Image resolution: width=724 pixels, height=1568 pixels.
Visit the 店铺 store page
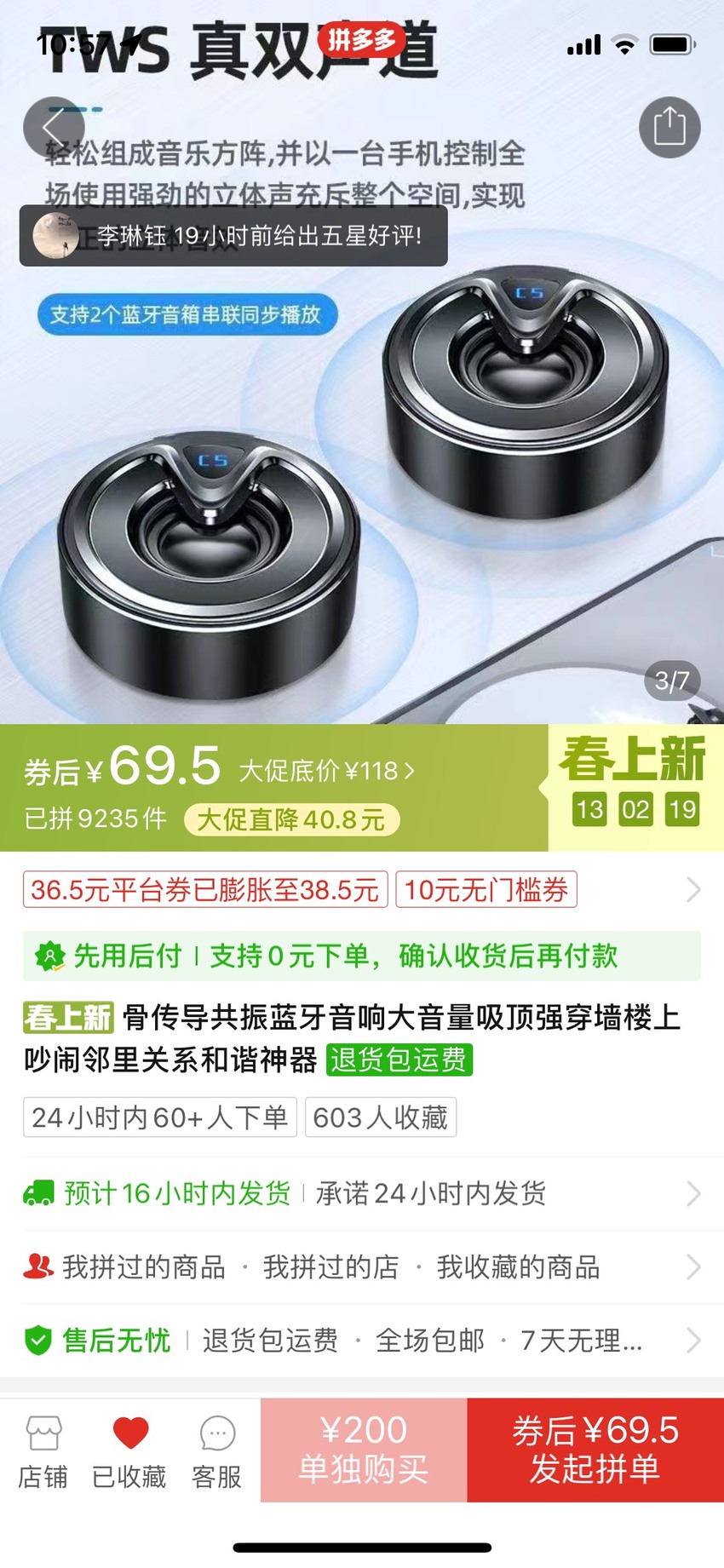(x=43, y=1451)
